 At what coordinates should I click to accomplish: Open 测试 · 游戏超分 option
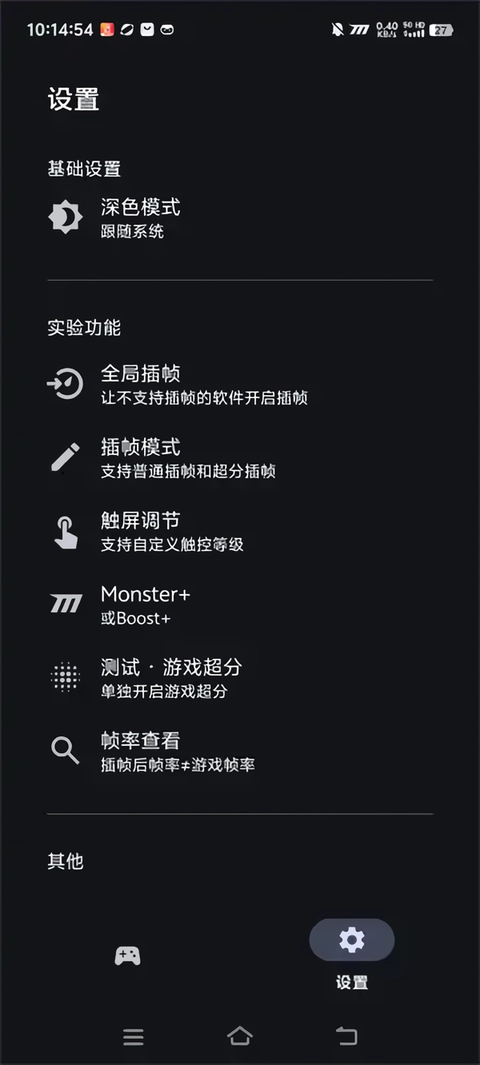(240, 678)
